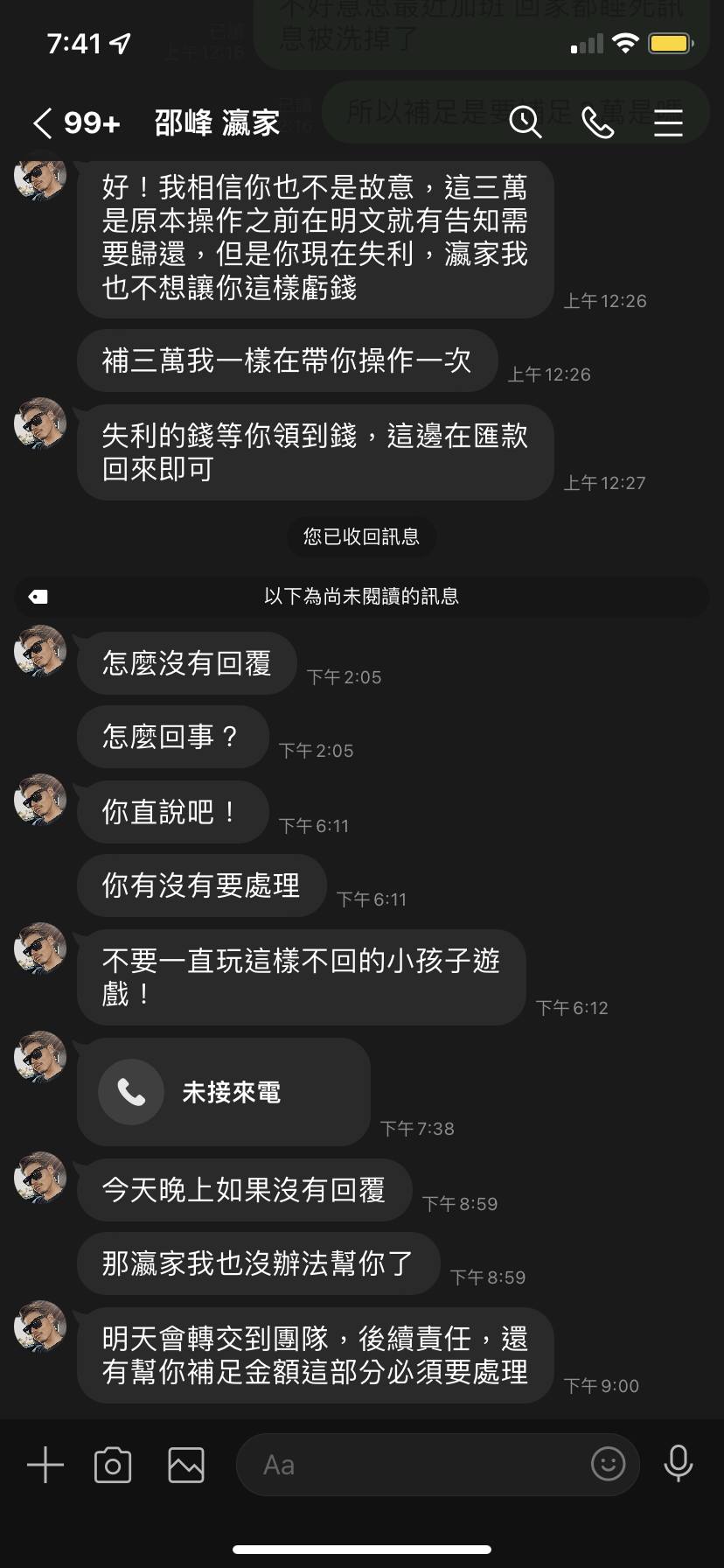Open the plus attachment menu
Screen dimensions: 724x1568
point(45,1464)
